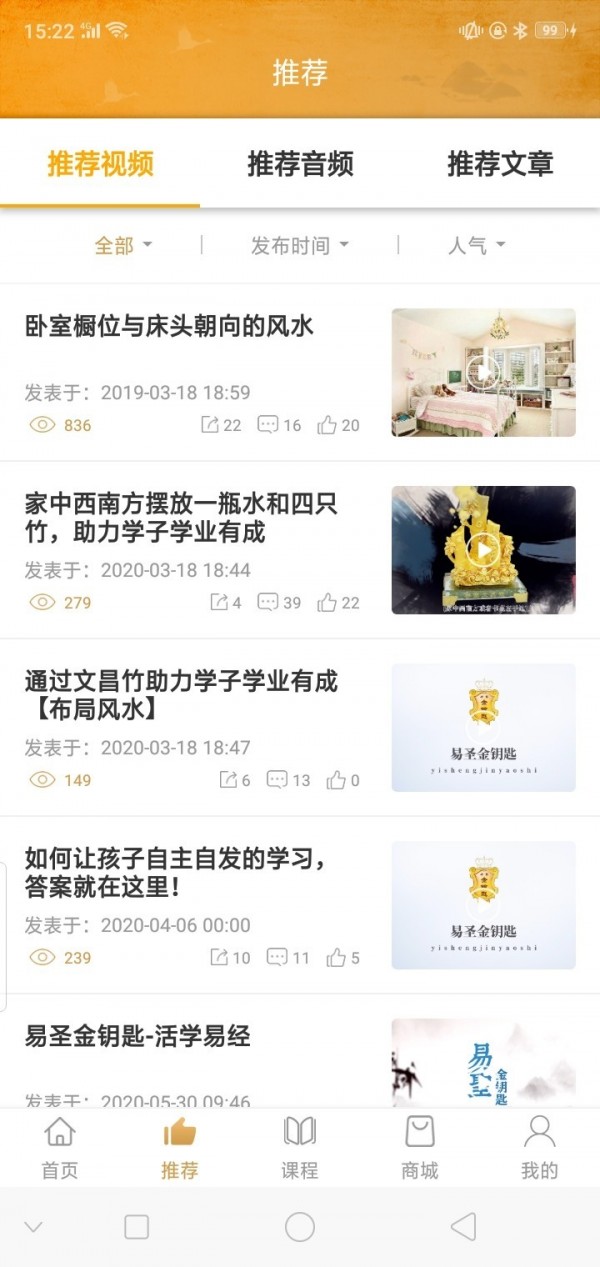Play the golden ornament video thumbnail

coord(483,550)
